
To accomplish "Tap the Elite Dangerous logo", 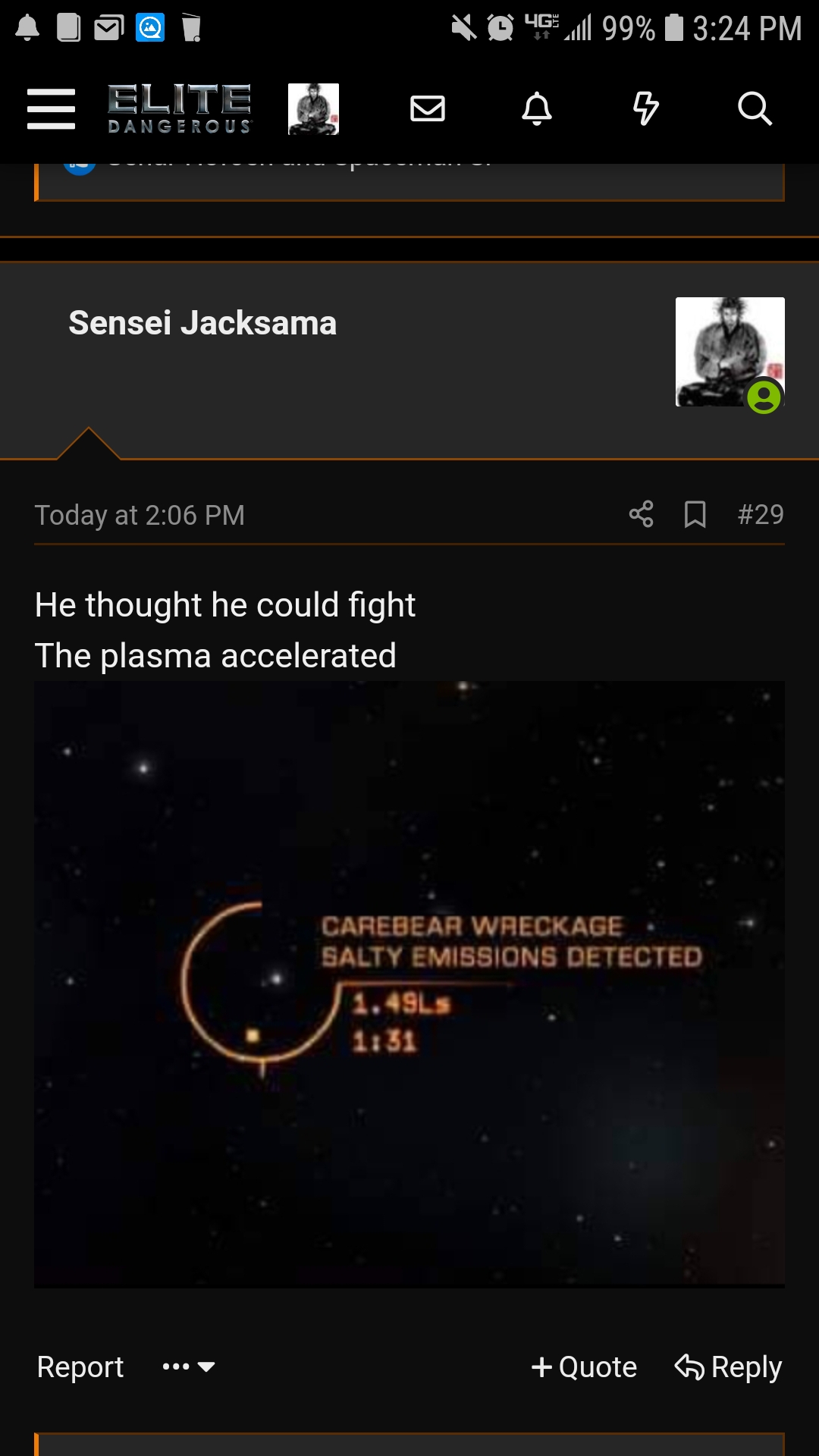I will 180,108.
